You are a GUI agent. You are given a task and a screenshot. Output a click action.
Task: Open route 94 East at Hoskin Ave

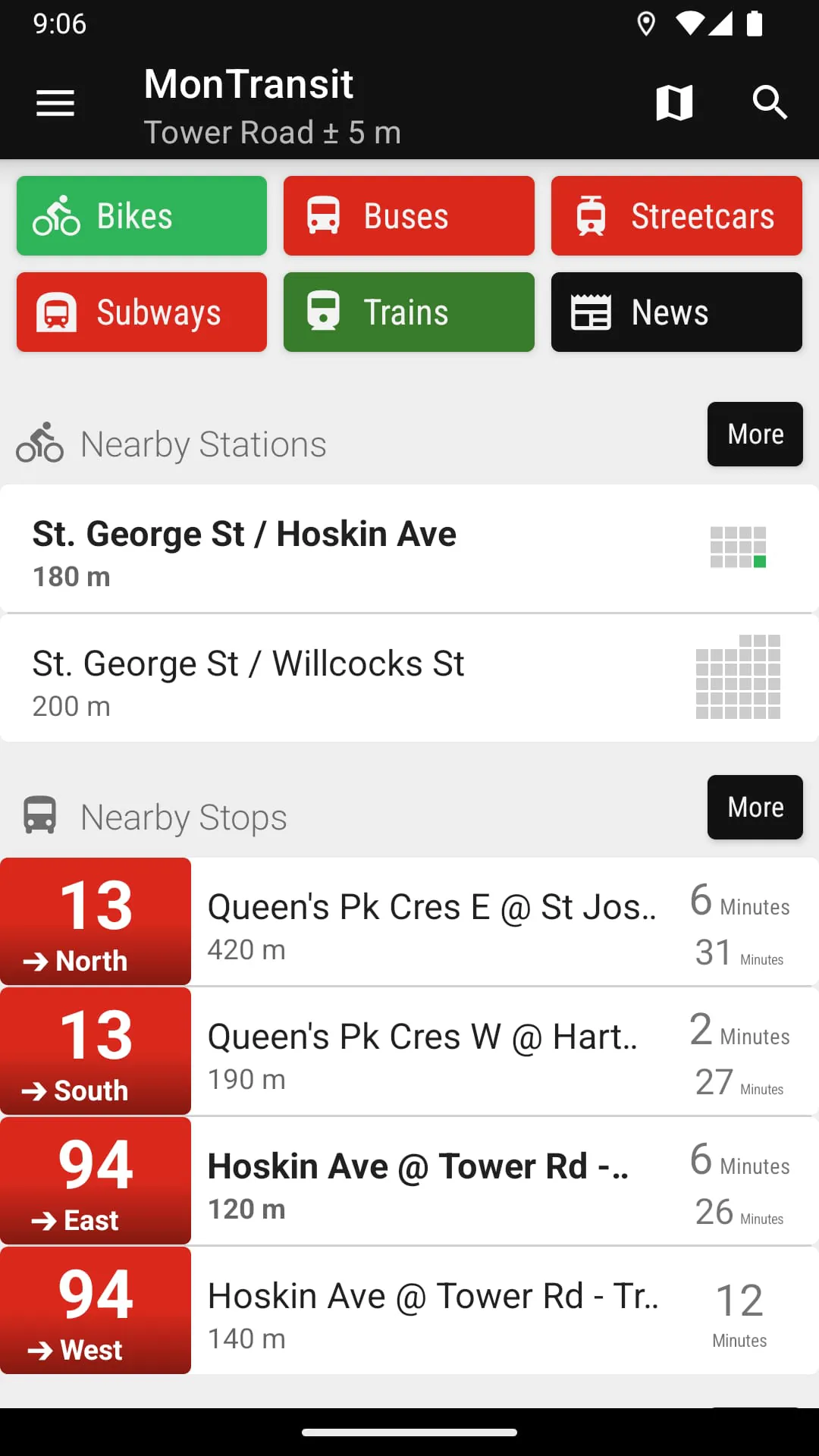pyautogui.click(x=409, y=1181)
